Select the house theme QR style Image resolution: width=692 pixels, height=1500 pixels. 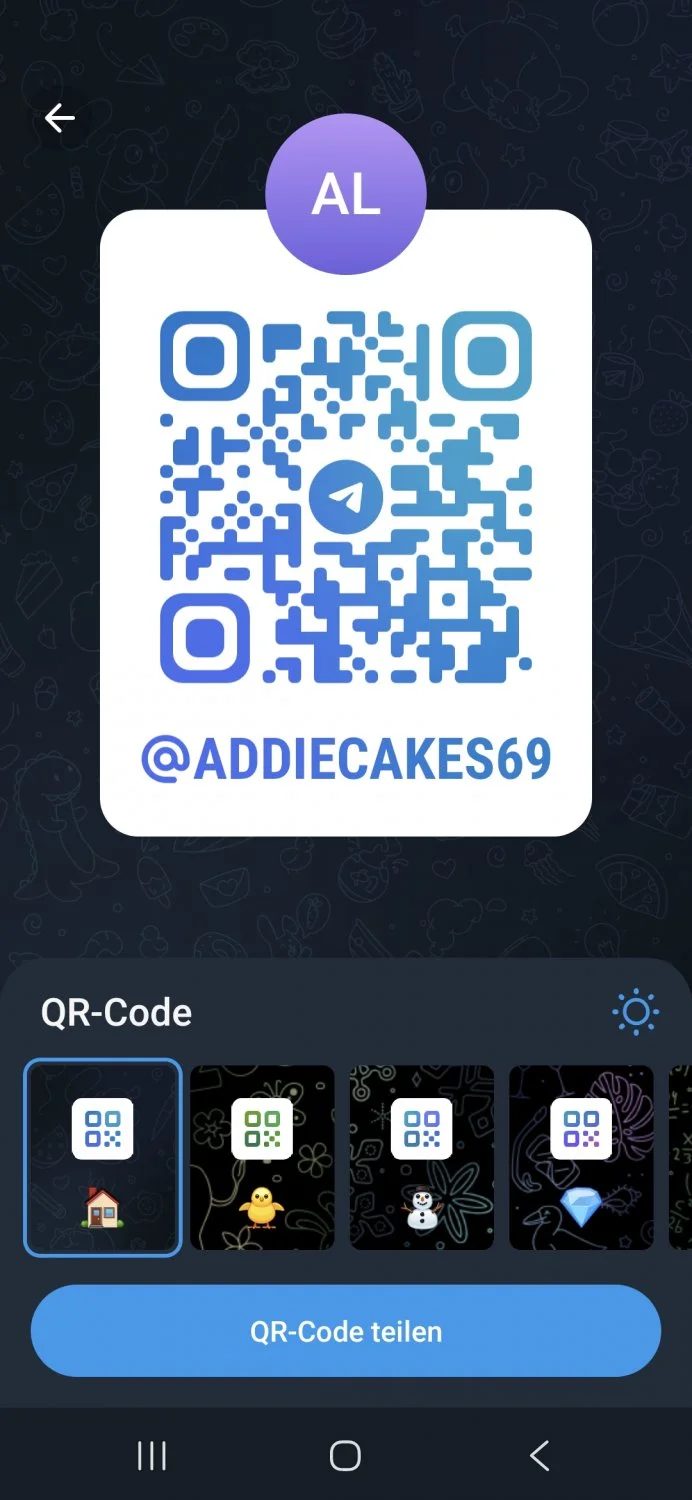pyautogui.click(x=103, y=1157)
